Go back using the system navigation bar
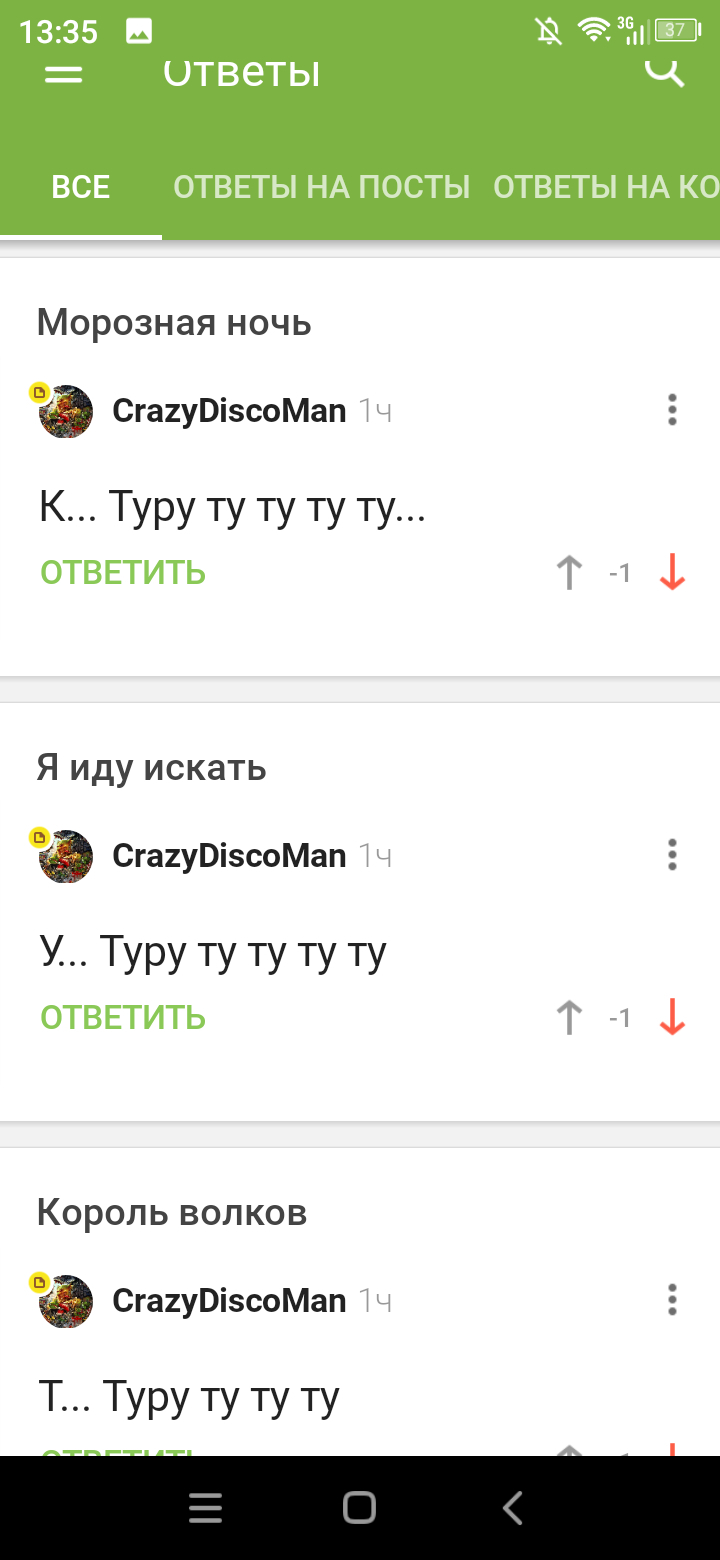Image resolution: width=720 pixels, height=1560 pixels. click(x=513, y=1508)
